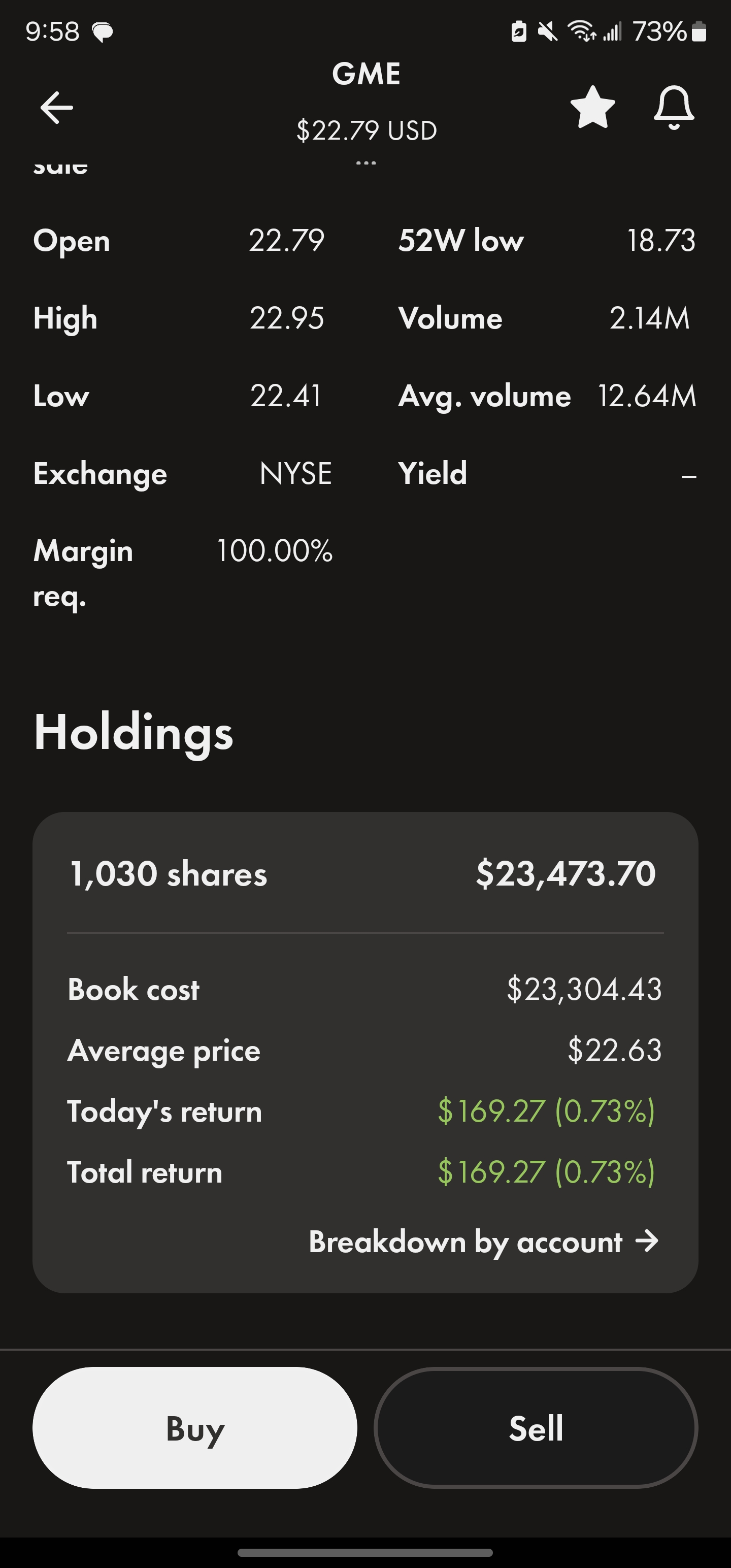
Task: Open the price alert bell
Action: coord(674,107)
